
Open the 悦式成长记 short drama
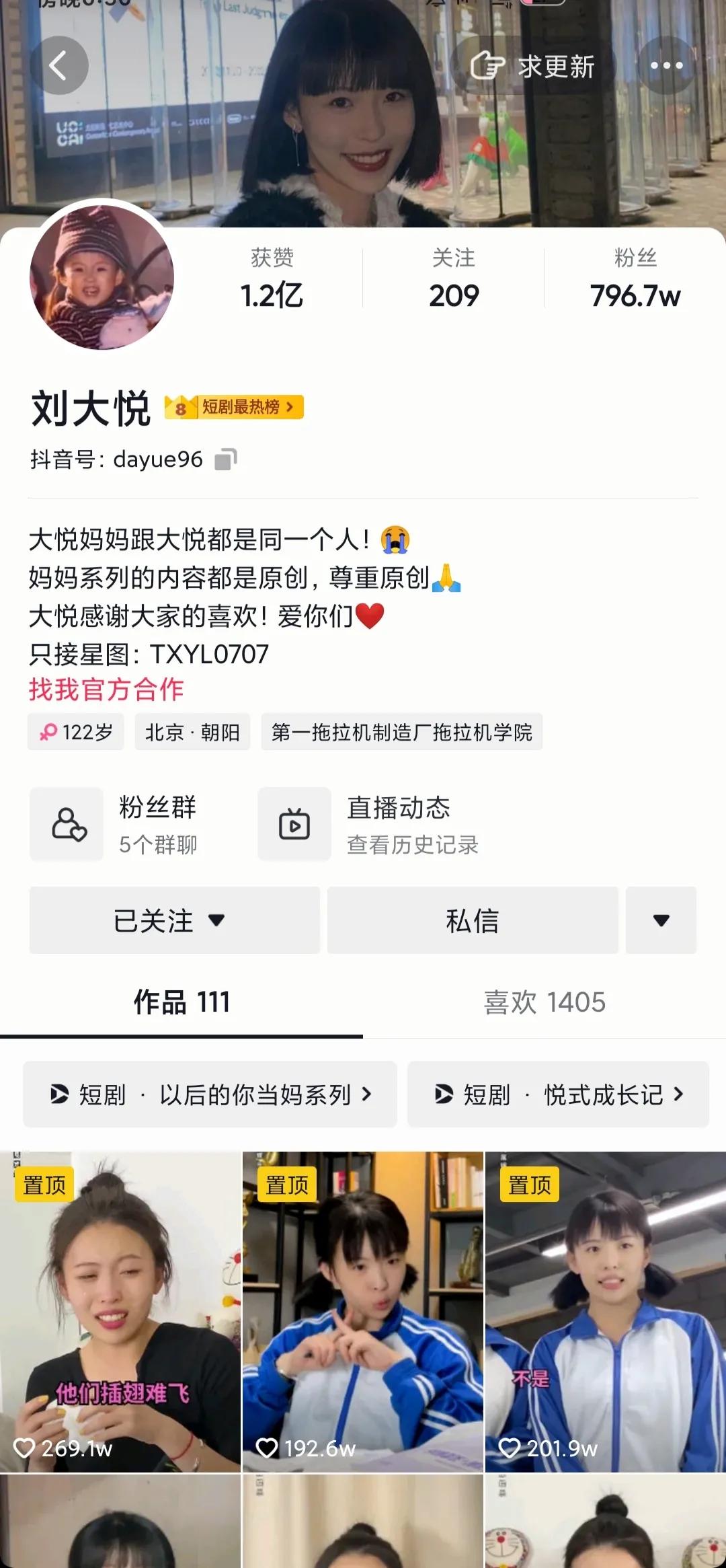(558, 1094)
